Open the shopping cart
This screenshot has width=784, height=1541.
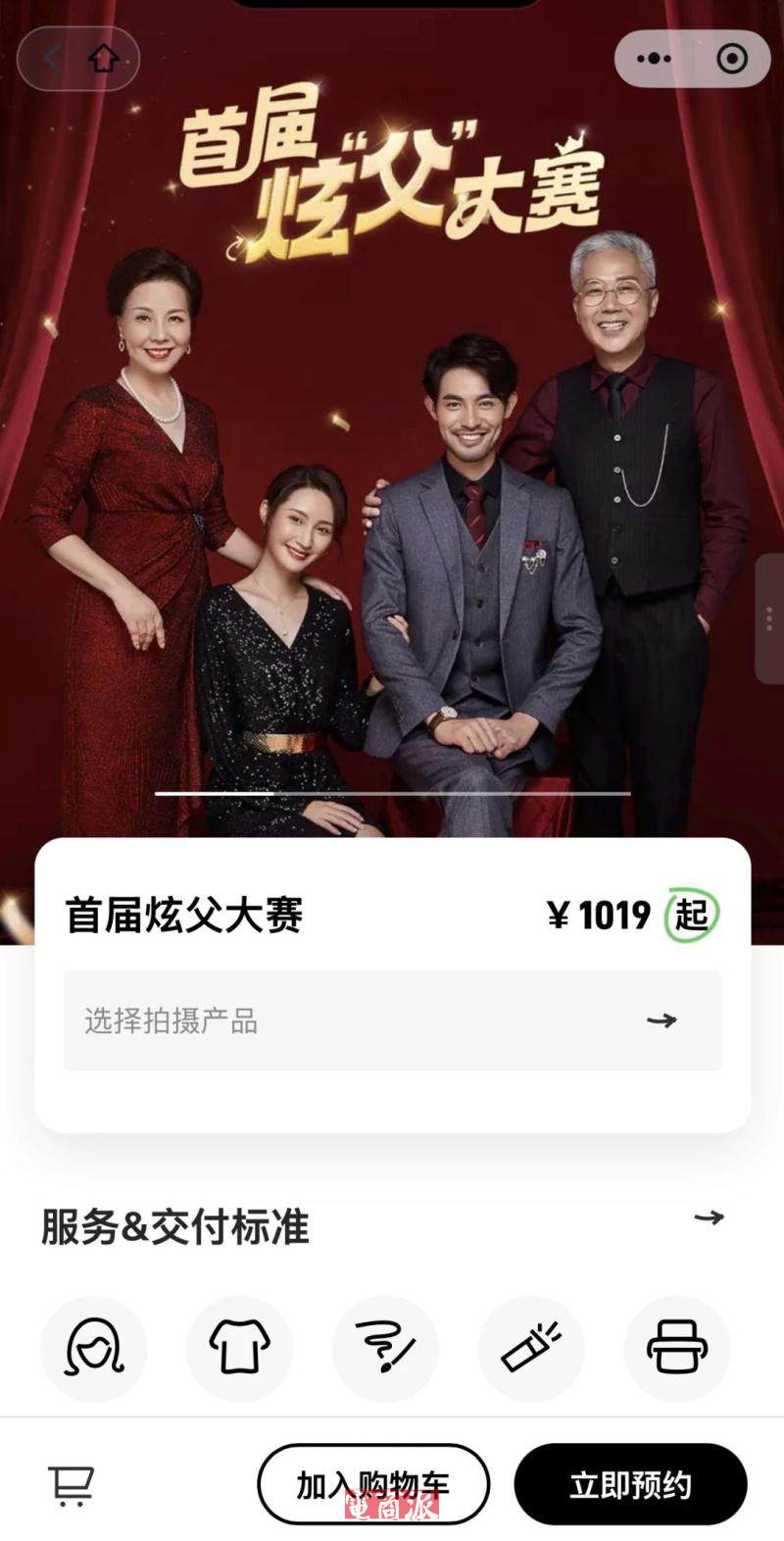click(72, 1485)
